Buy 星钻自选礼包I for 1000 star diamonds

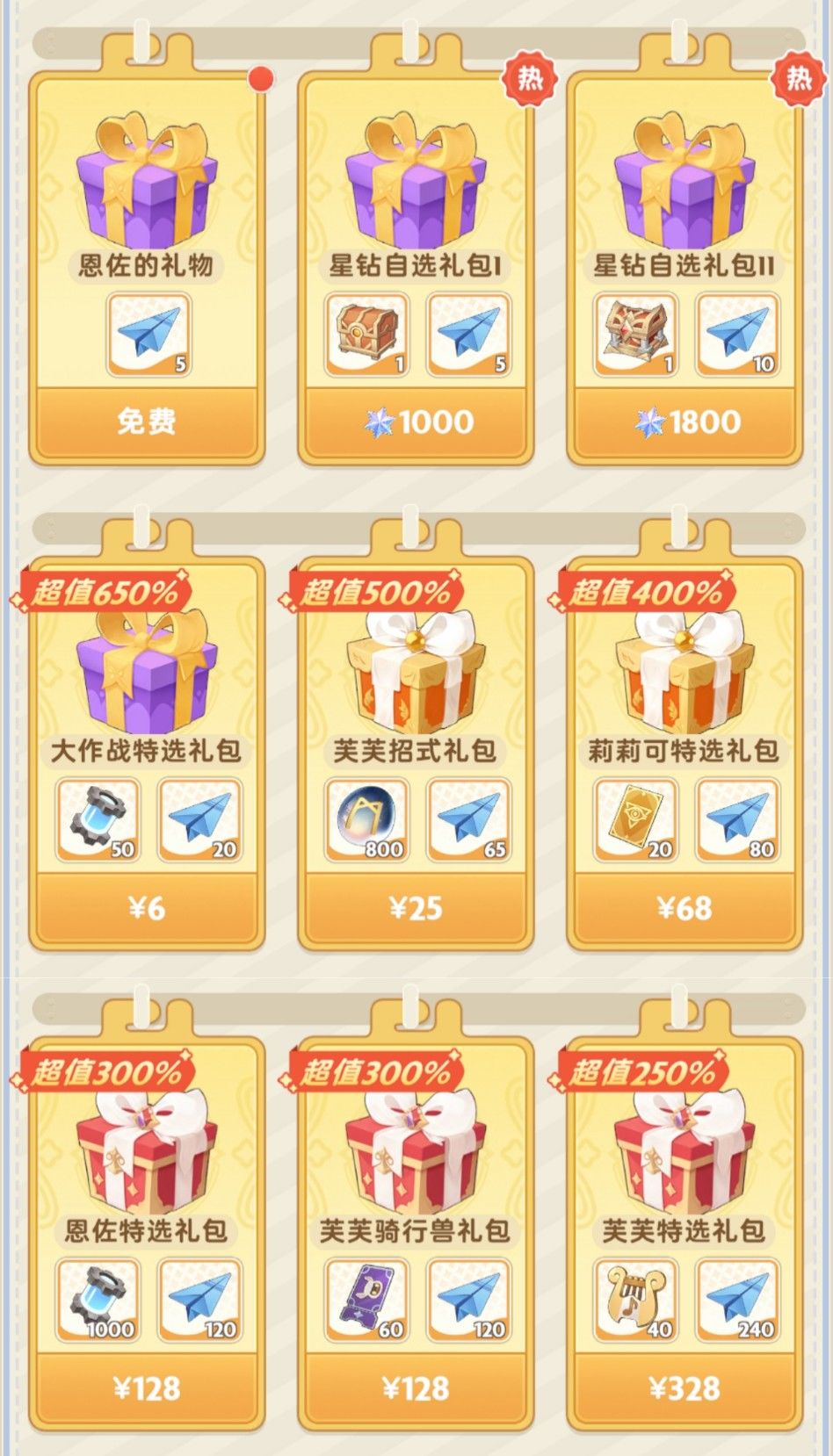tap(416, 422)
